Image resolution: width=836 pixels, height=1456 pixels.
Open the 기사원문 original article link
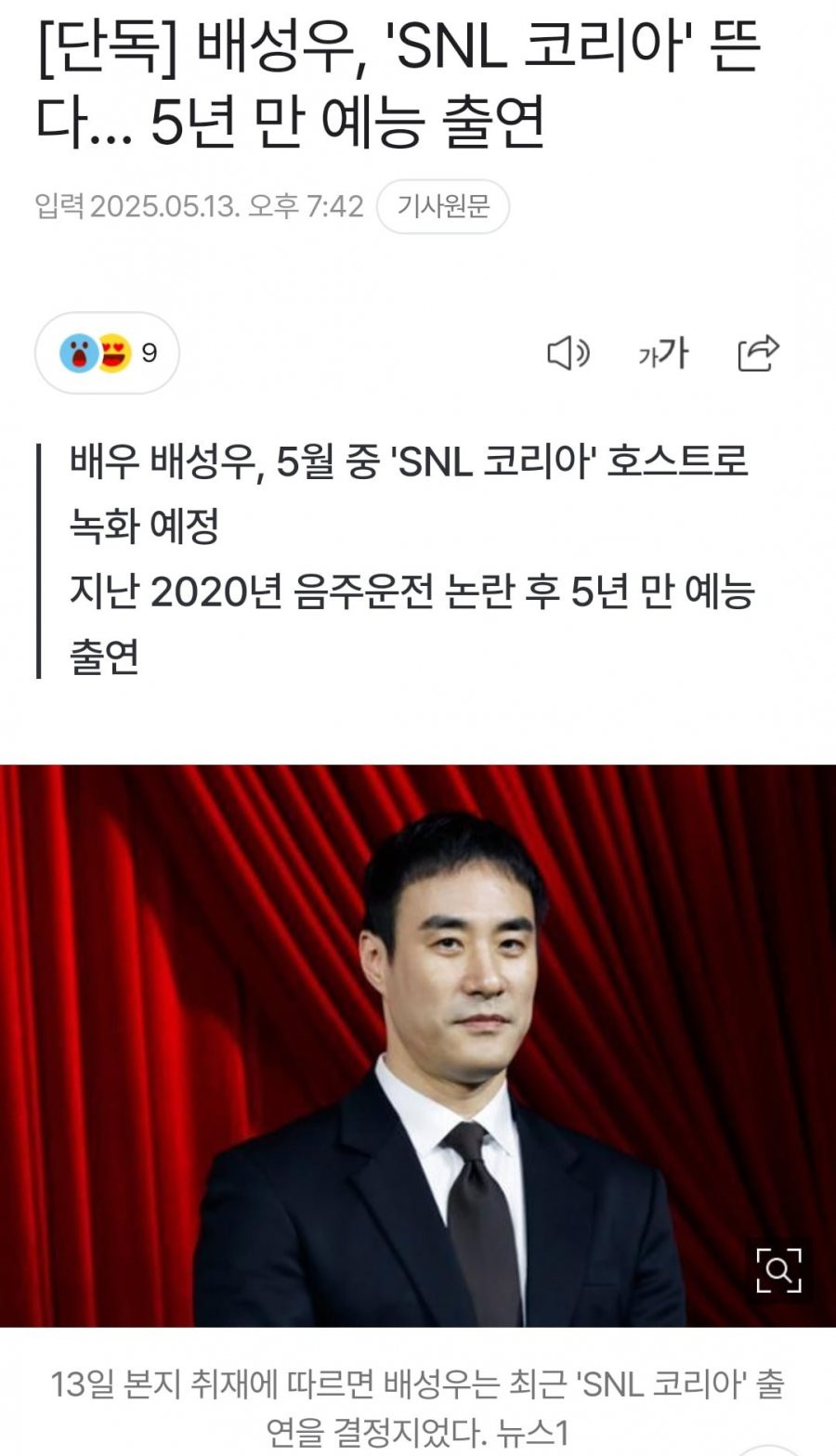[x=443, y=206]
